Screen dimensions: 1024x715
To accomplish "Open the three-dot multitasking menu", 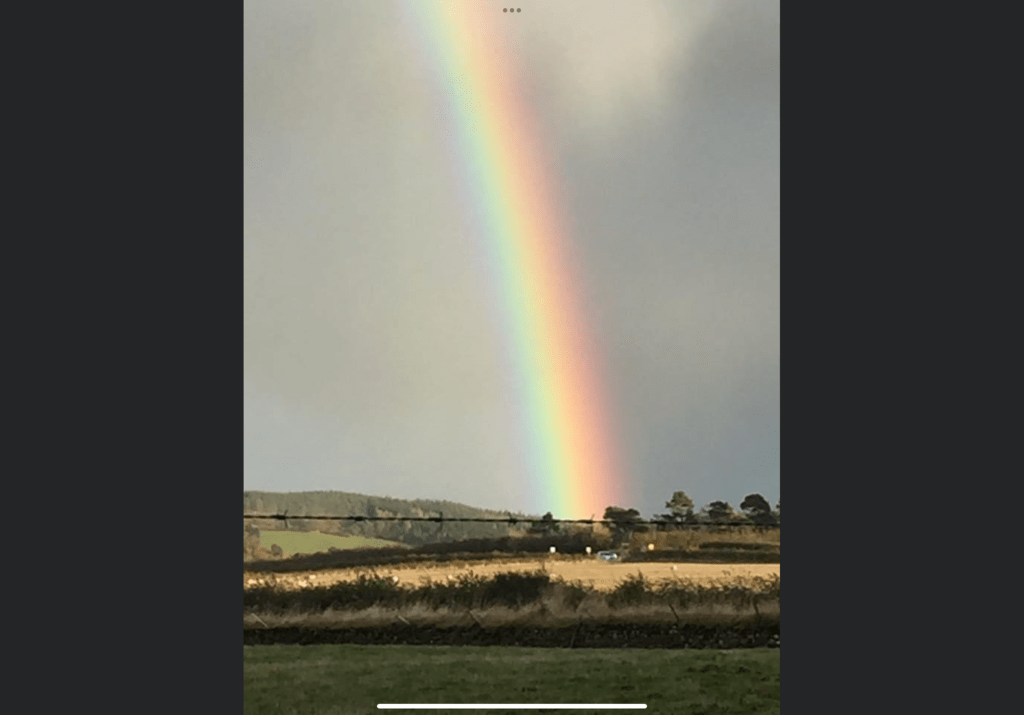I will (512, 10).
